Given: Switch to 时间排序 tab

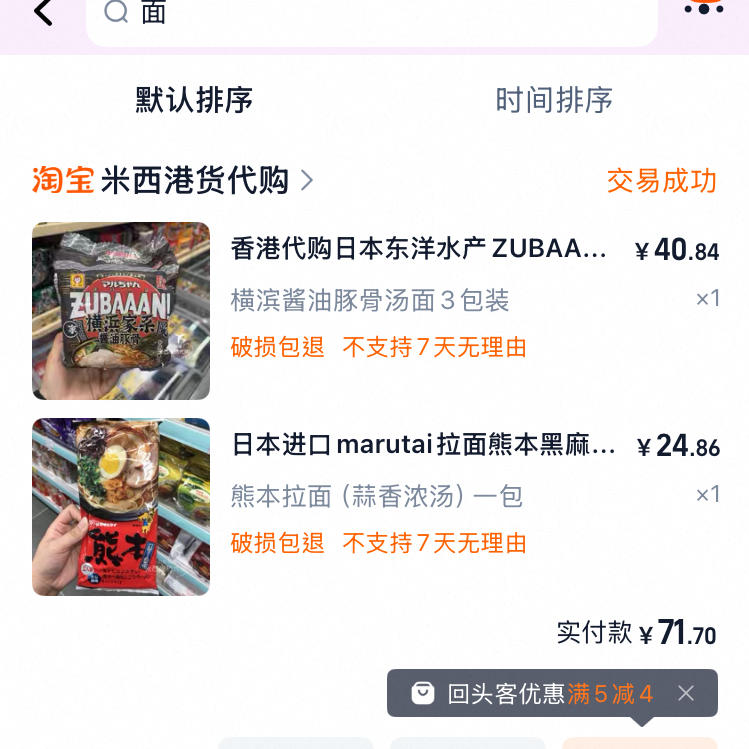Looking at the screenshot, I should [554, 100].
